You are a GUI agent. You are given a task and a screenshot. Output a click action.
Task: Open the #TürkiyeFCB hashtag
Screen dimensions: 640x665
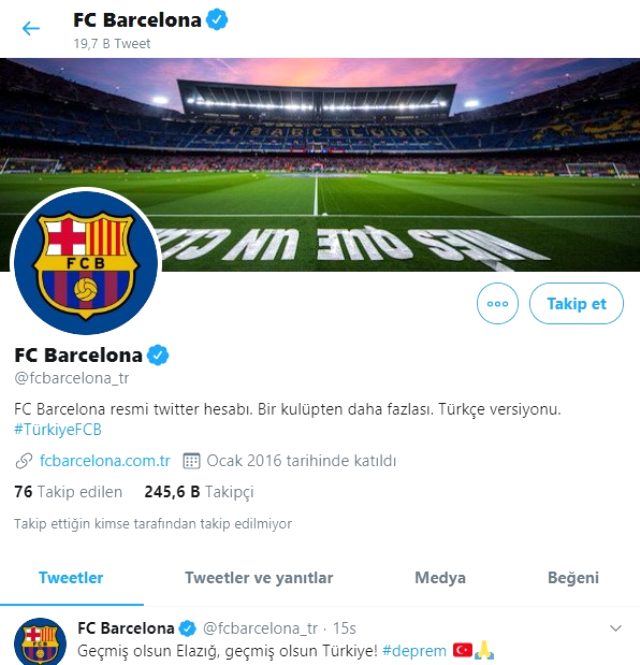(x=58, y=429)
